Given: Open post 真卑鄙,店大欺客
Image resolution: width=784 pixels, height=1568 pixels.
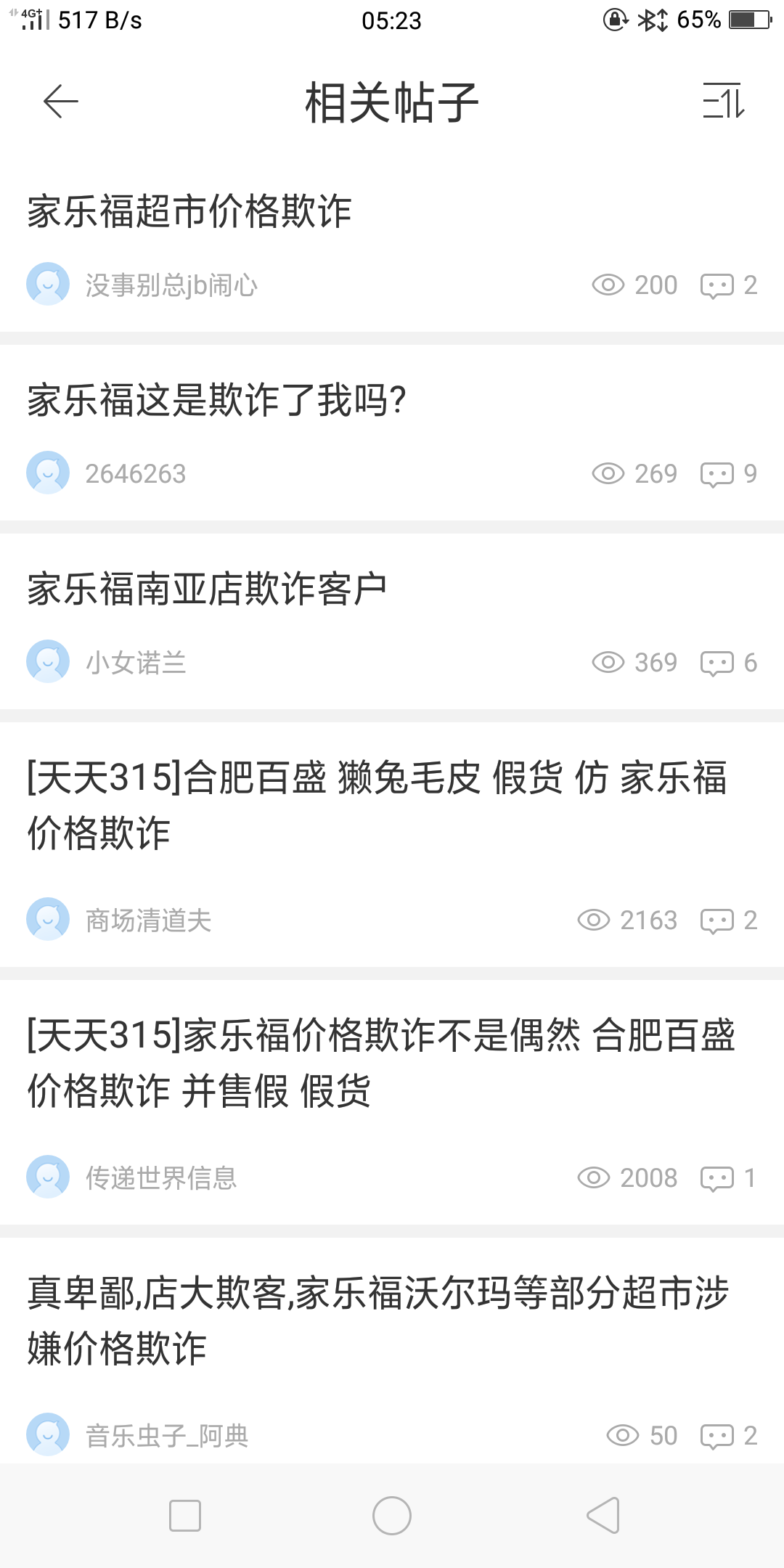Looking at the screenshot, I should pos(377,1320).
